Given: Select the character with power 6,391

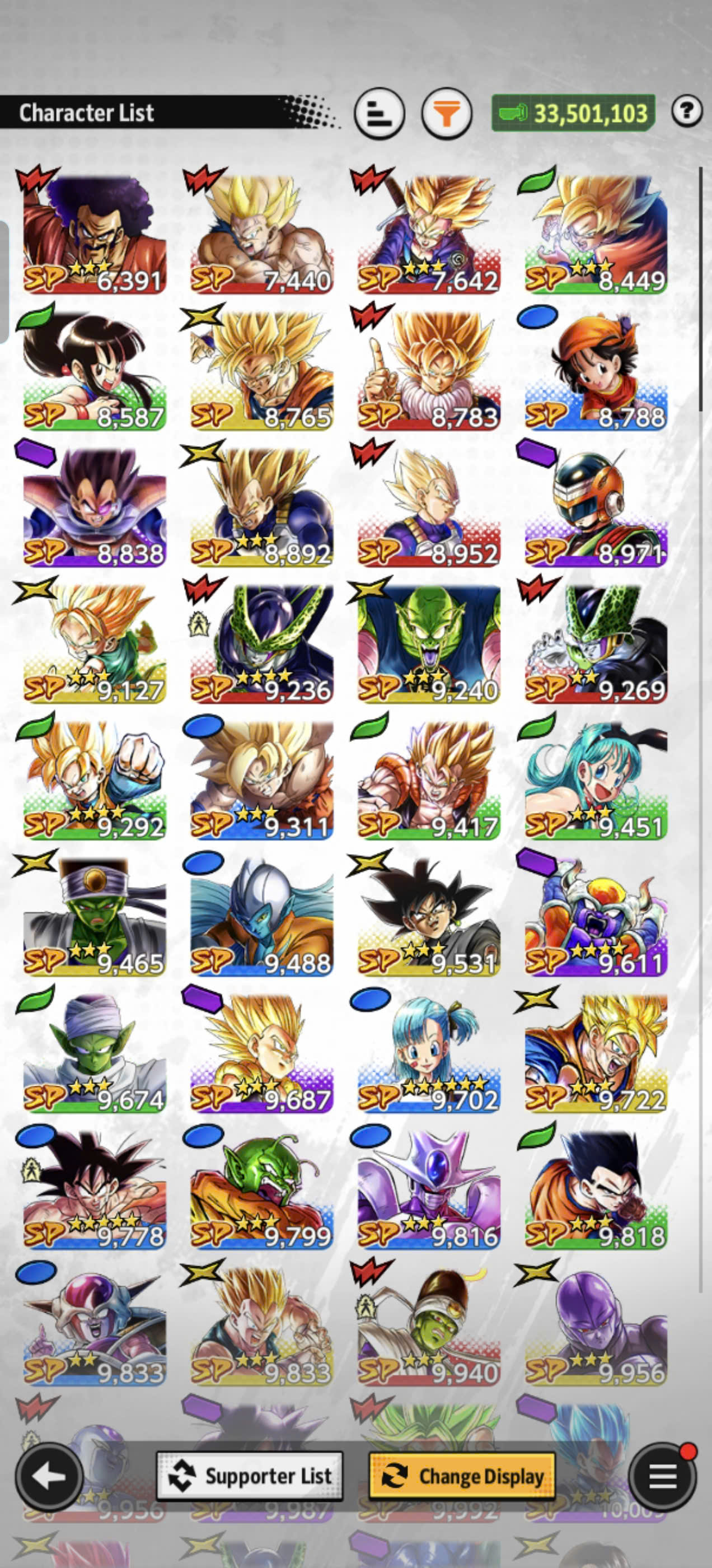Looking at the screenshot, I should point(95,234).
